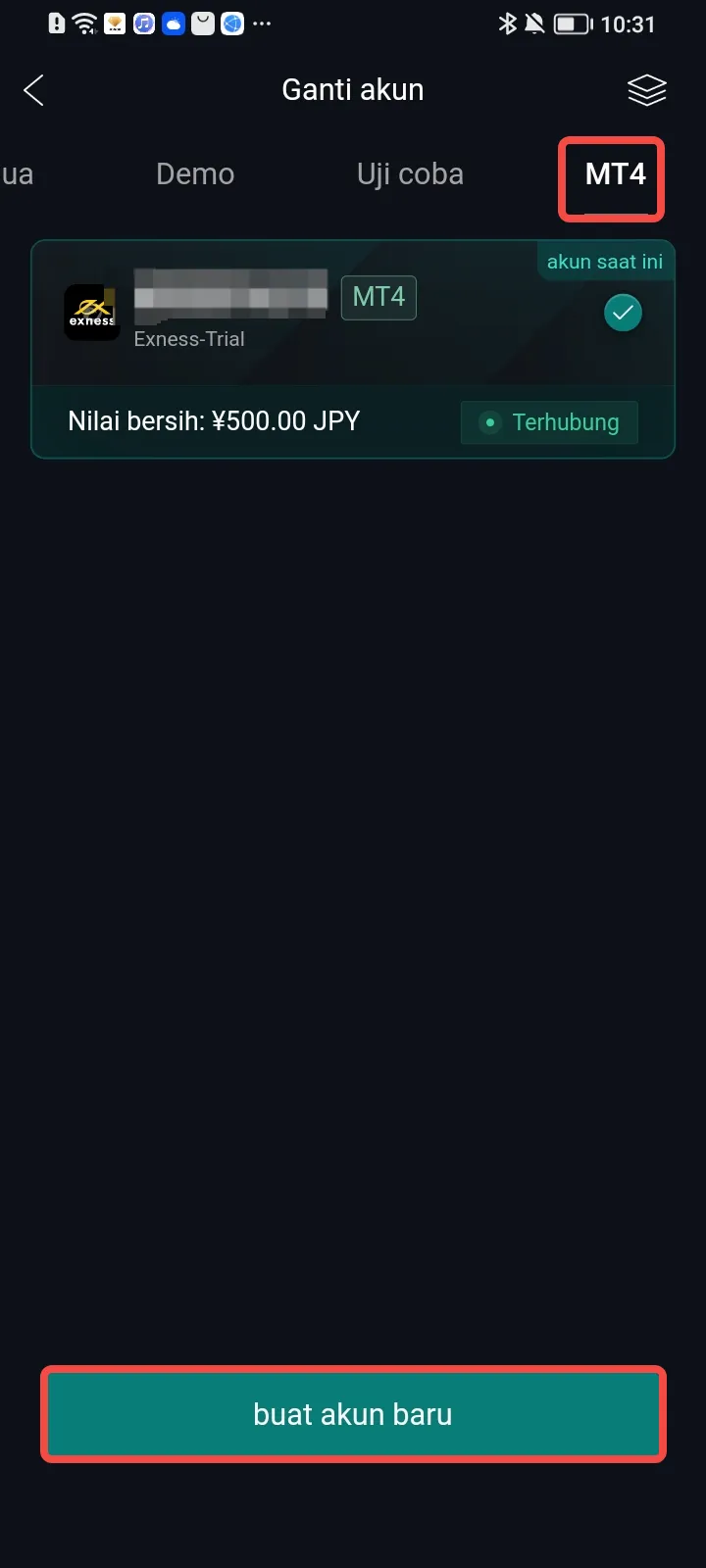Switch to the Demo tab
Image resolution: width=706 pixels, height=1568 pixels.
tap(195, 174)
